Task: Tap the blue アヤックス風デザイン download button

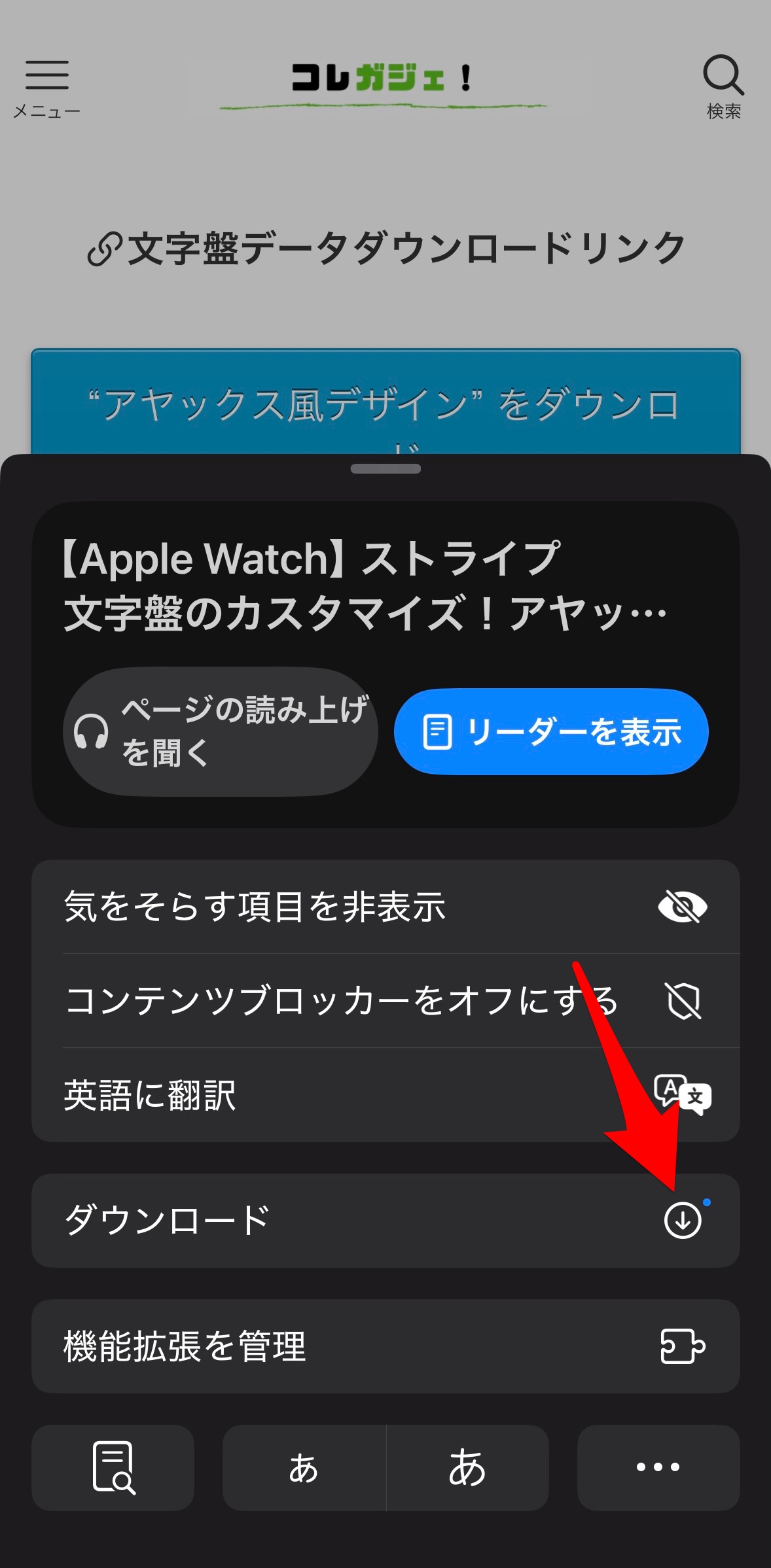Action: pos(385,403)
